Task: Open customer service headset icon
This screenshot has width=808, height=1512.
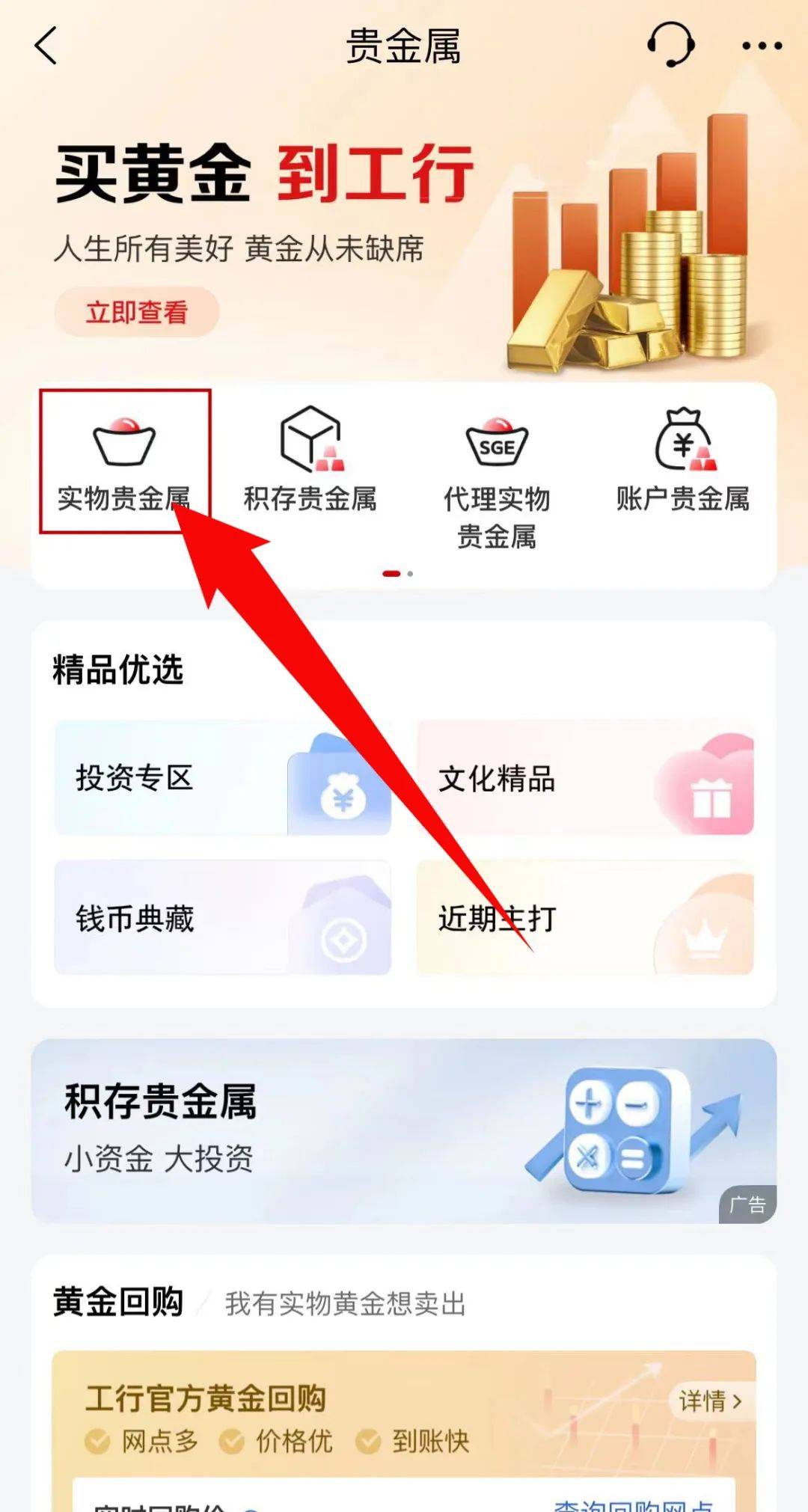Action: [670, 45]
